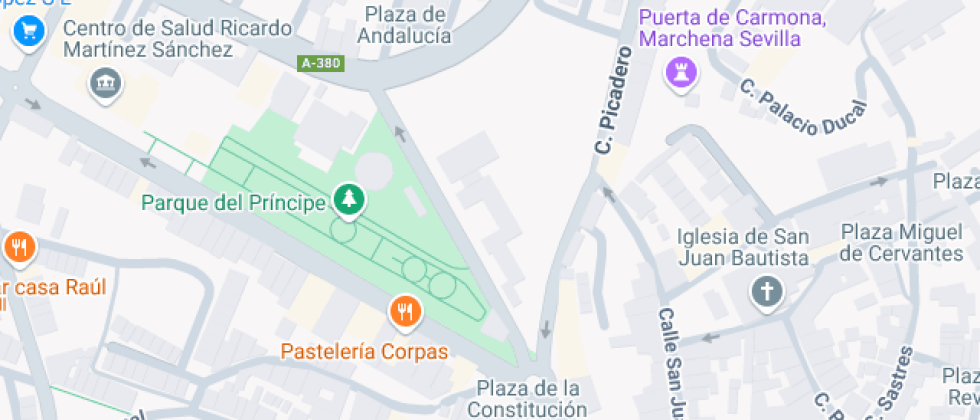Open the Iglesia de San Juan Bautista pin

click(767, 292)
